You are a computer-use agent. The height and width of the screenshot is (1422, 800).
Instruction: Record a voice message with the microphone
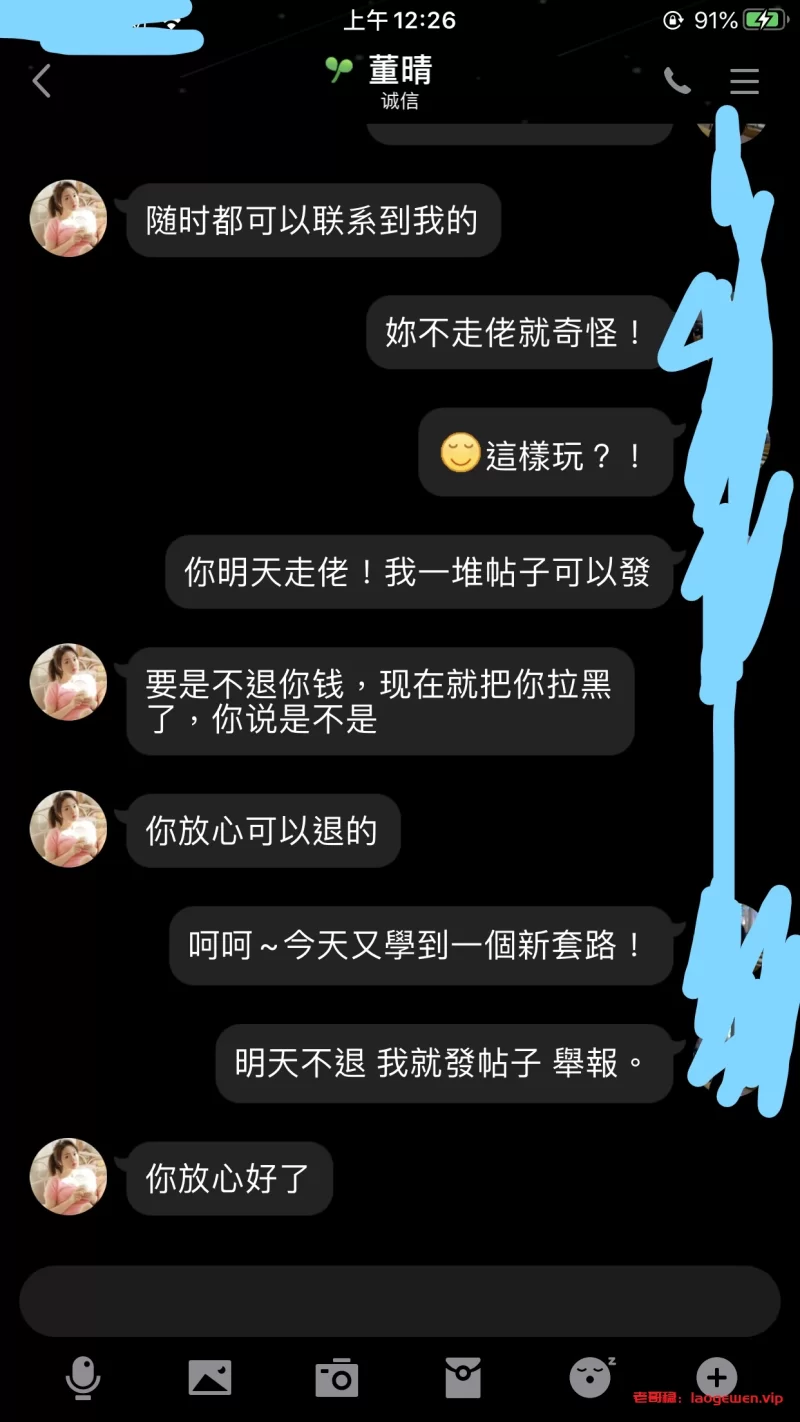click(x=83, y=1378)
